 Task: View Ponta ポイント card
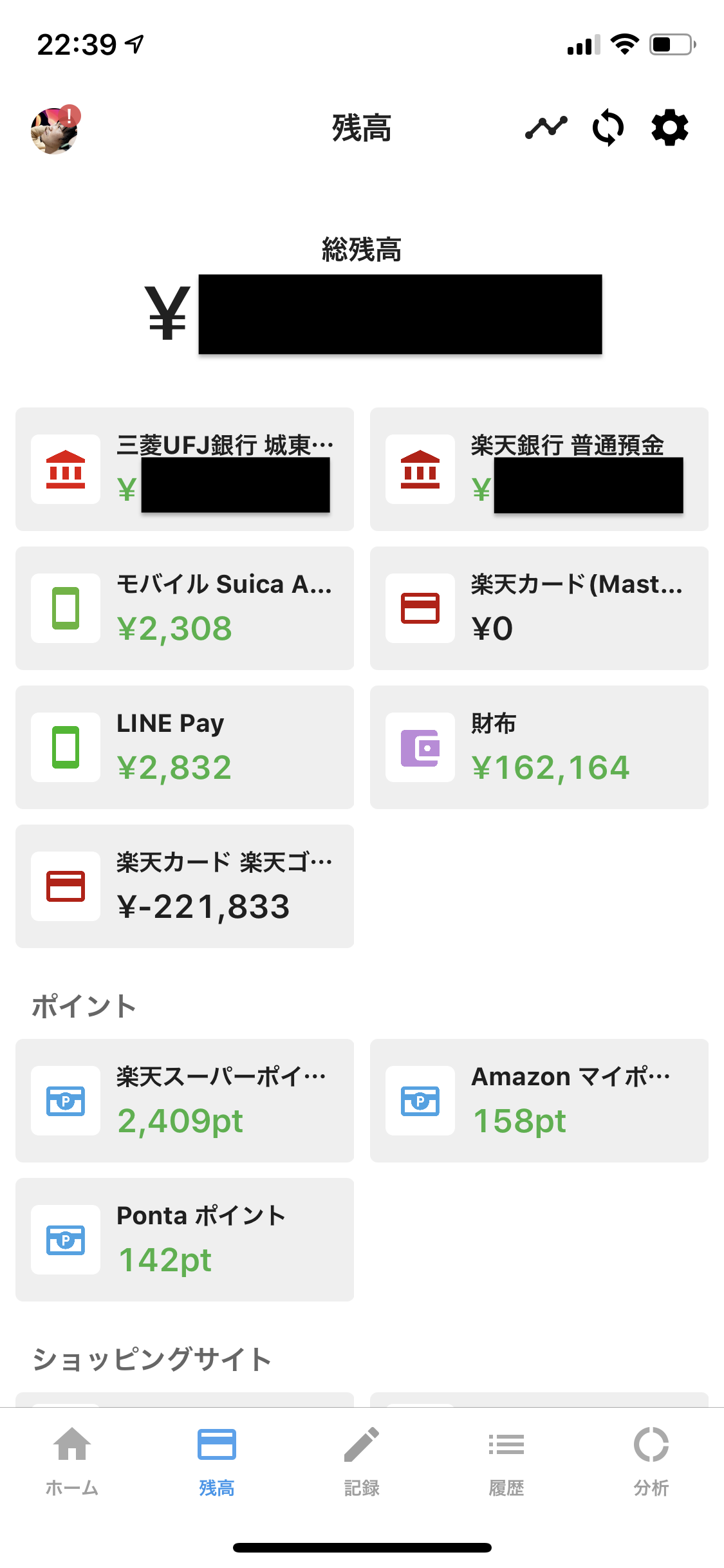point(185,1240)
